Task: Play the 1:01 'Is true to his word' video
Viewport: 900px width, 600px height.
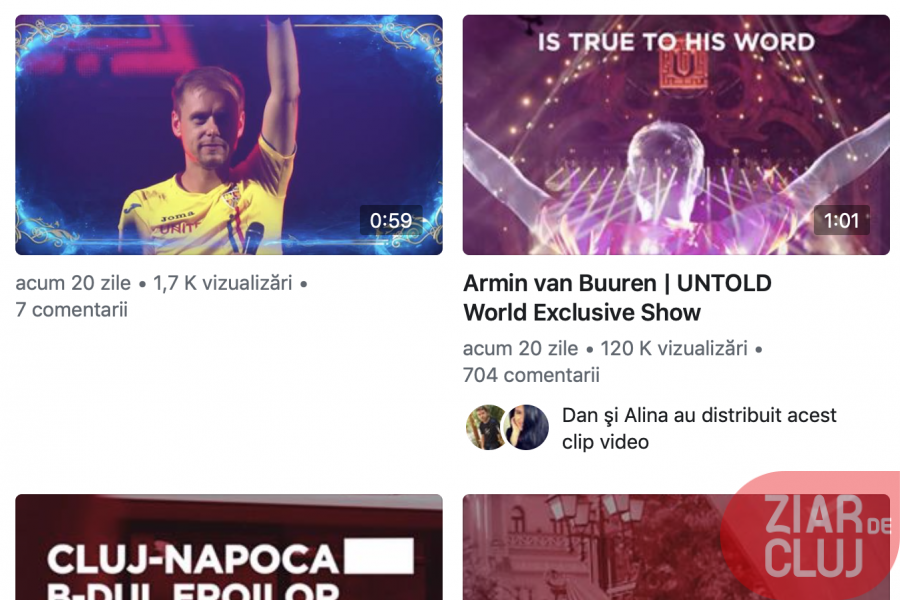Action: [x=676, y=135]
